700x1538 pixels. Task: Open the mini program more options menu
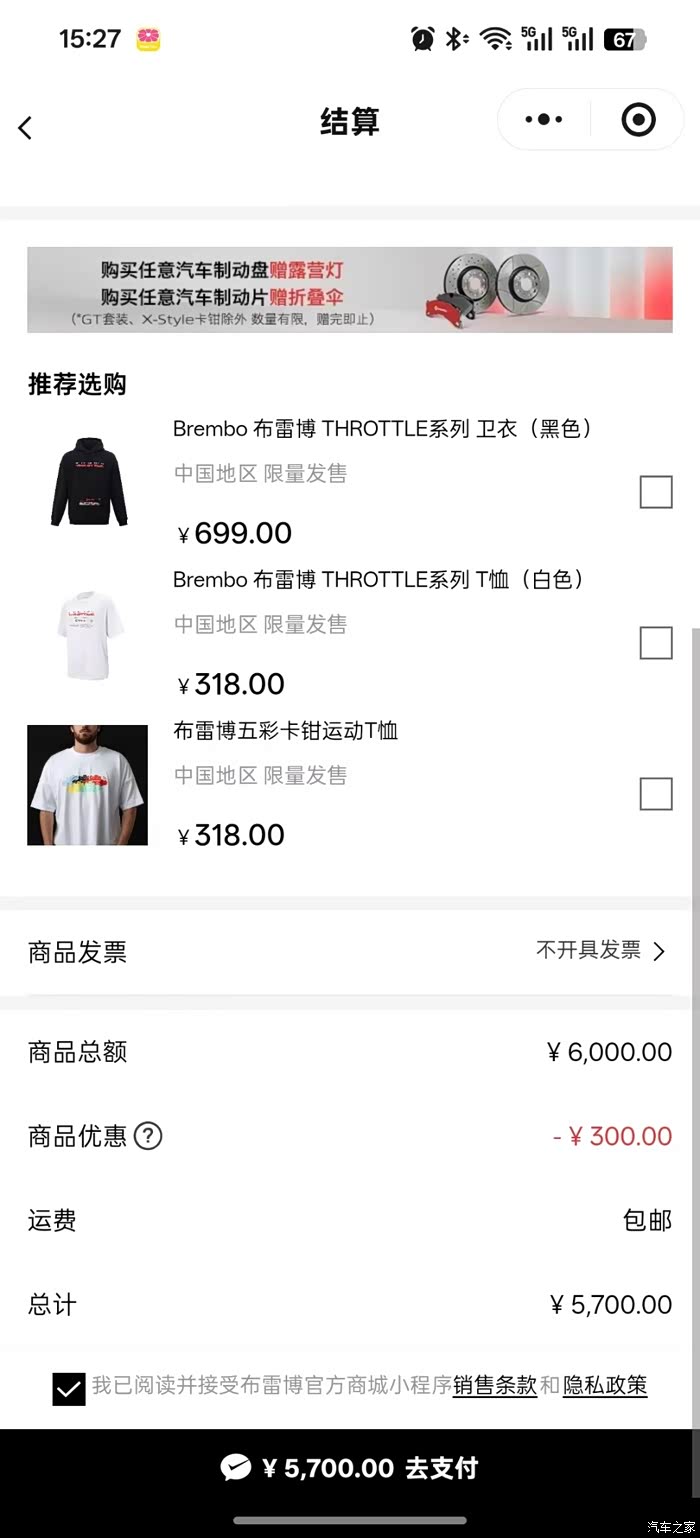coord(543,120)
